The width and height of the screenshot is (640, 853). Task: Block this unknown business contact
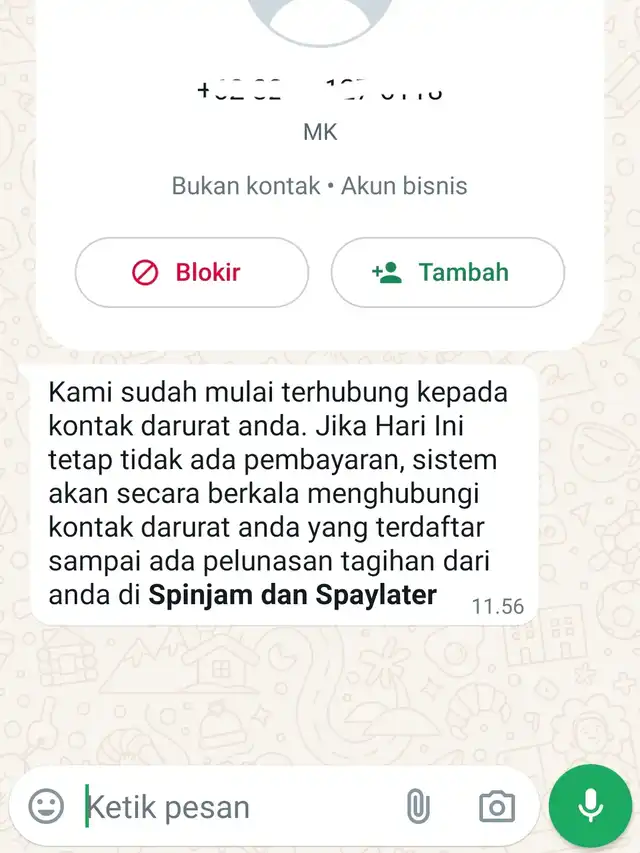pyautogui.click(x=192, y=272)
